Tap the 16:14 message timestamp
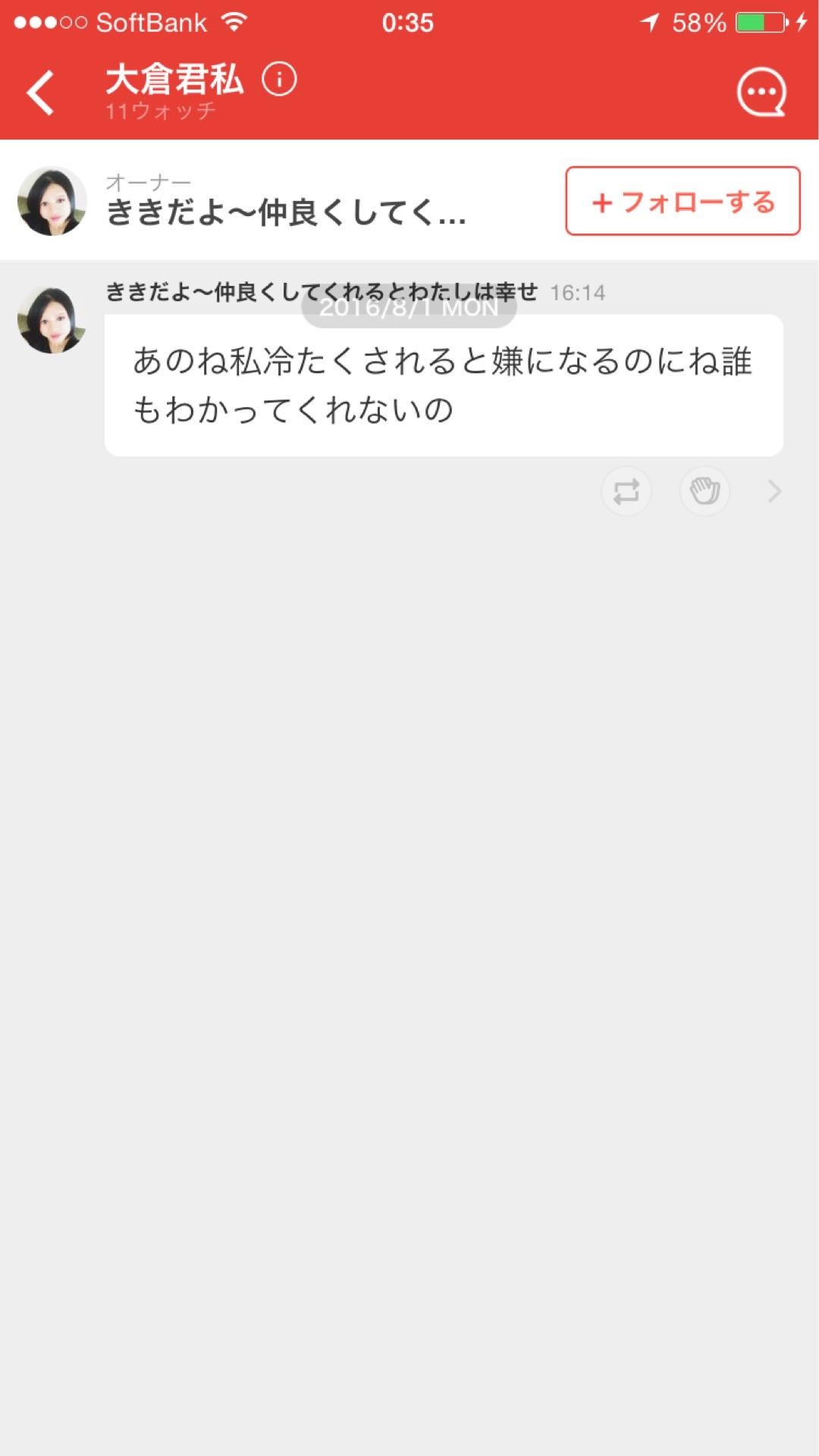The height and width of the screenshot is (1456, 819). (579, 293)
